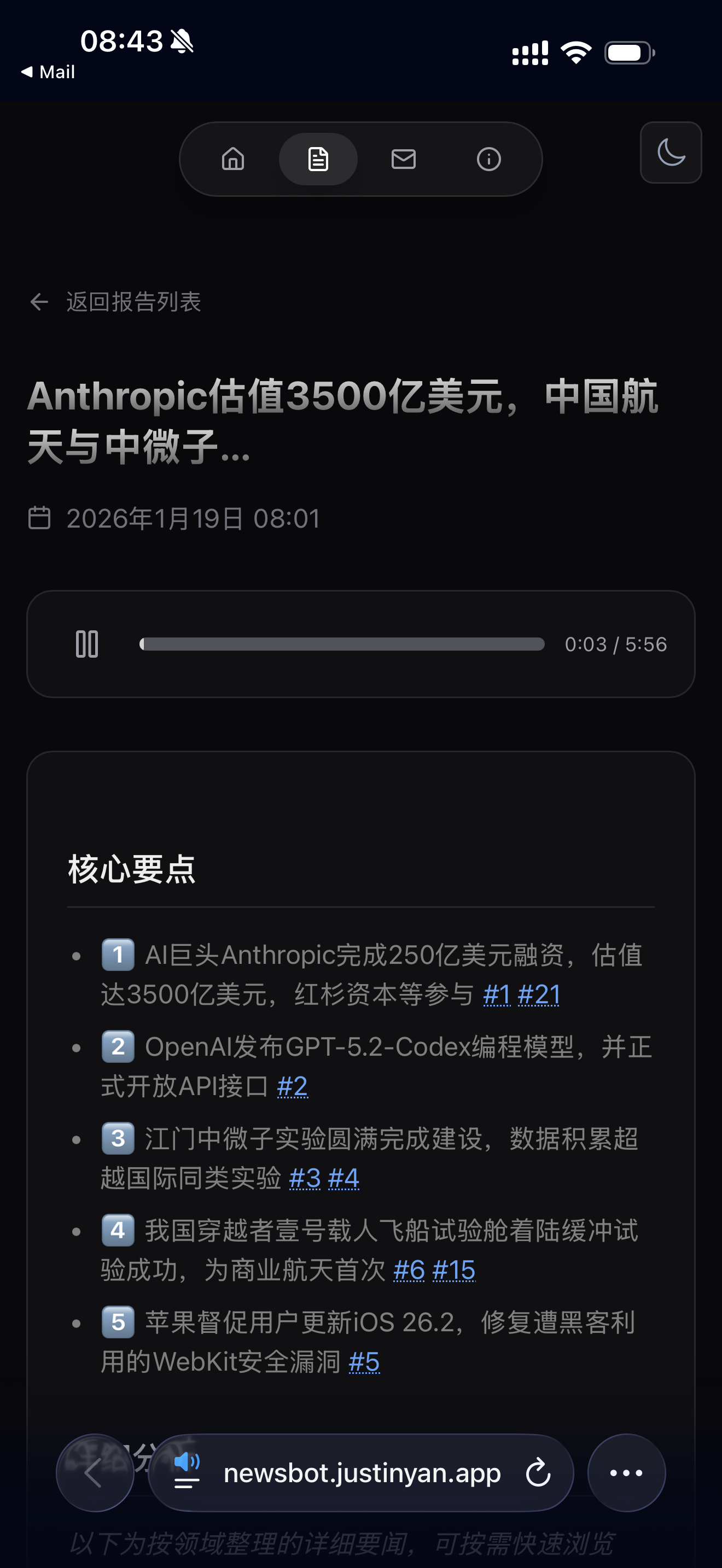Open reference link #21
Image resolution: width=722 pixels, height=1568 pixels.
pos(538,994)
